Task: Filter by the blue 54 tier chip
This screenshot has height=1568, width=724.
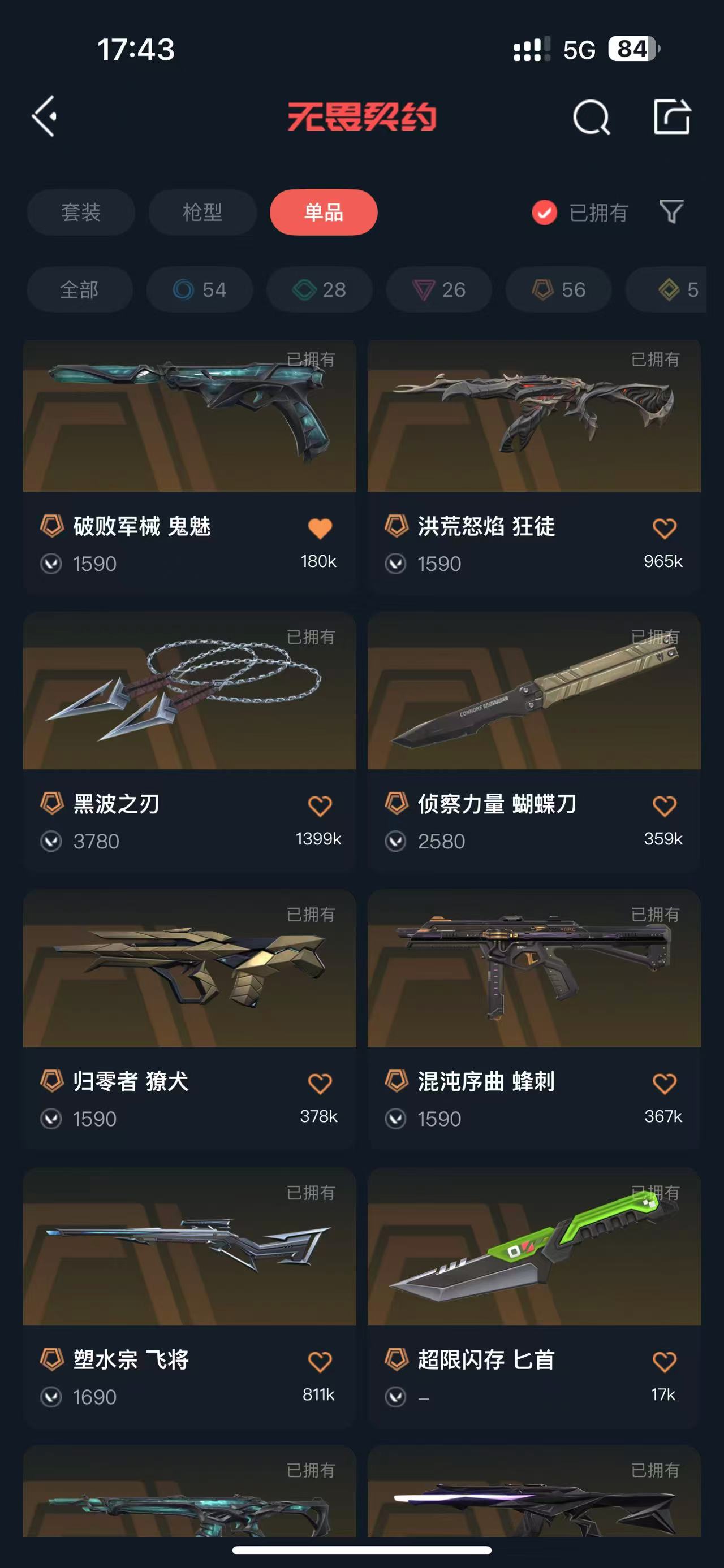Action: click(x=199, y=290)
